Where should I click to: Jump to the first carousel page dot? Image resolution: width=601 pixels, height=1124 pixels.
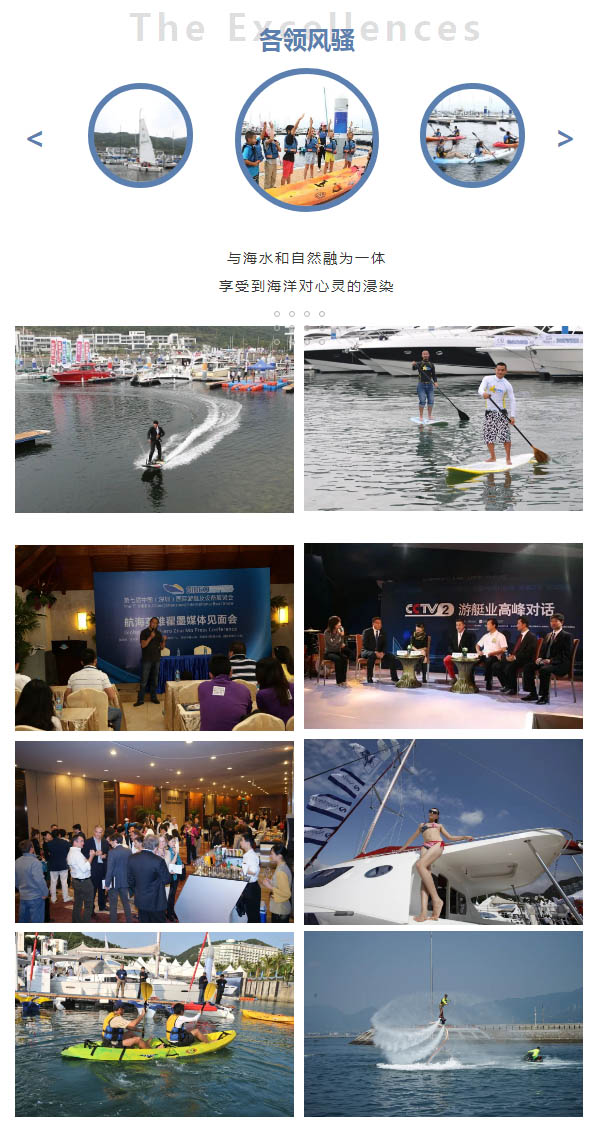point(277,314)
